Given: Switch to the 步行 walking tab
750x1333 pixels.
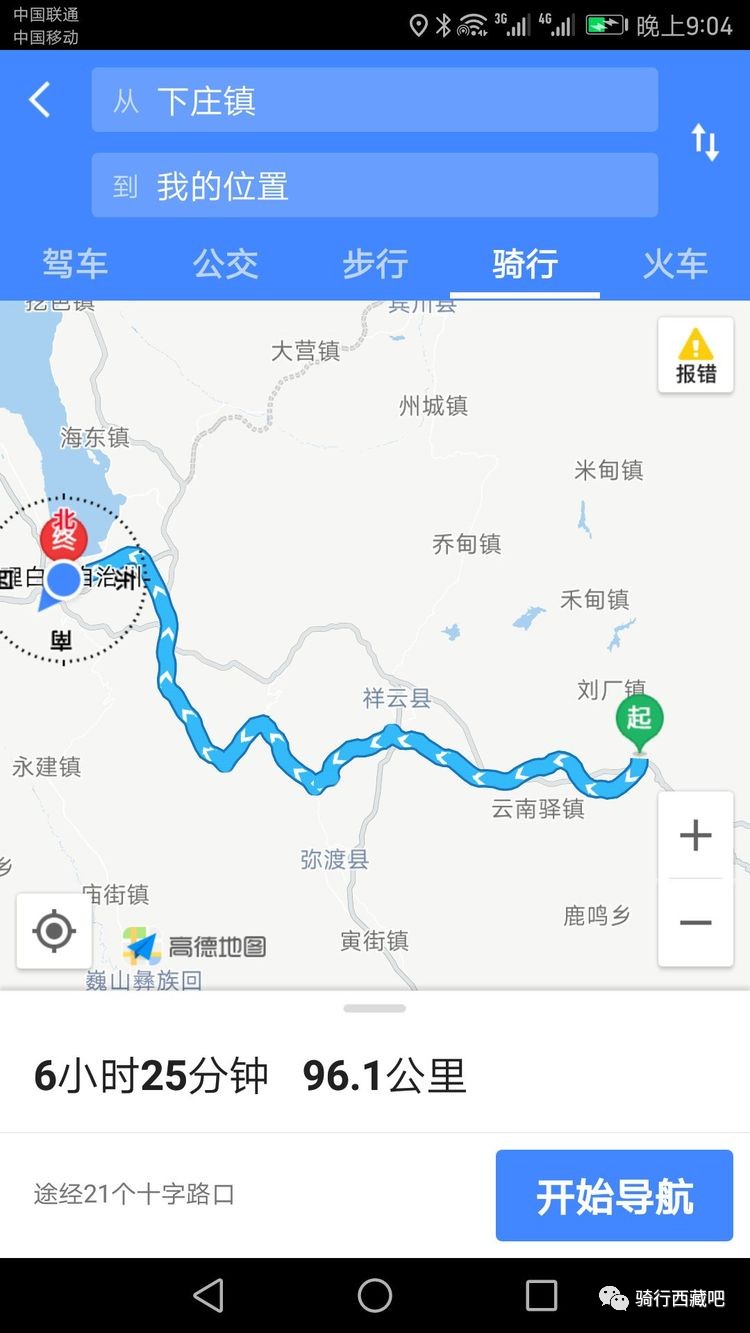Looking at the screenshot, I should [375, 264].
